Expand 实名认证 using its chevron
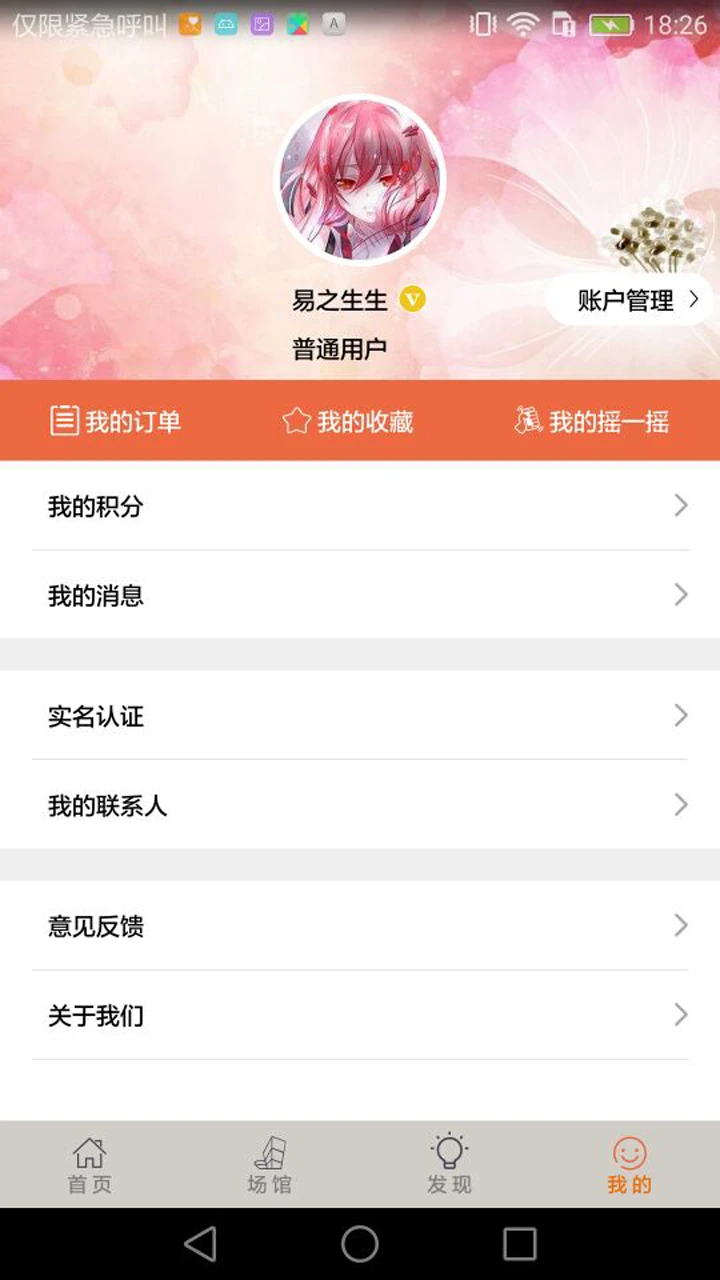 681,716
